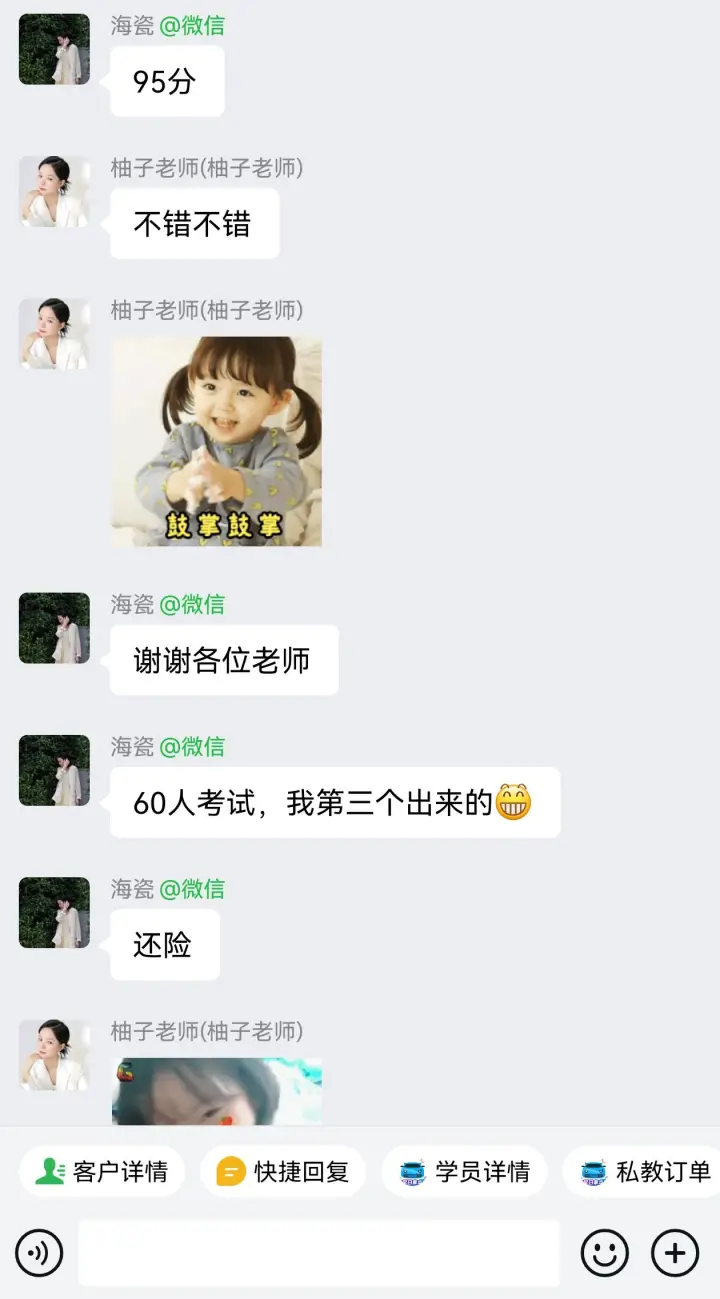Open 客户详情 chip

point(102,1171)
